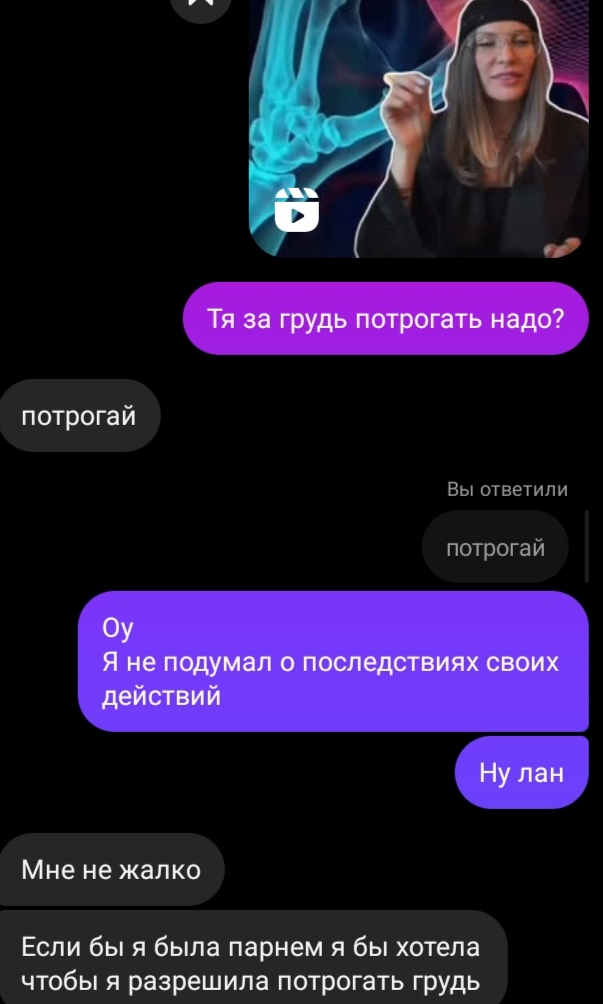
Task: Tap the quoted reply "потрогай" under "Вы ответили"
Action: pos(495,547)
